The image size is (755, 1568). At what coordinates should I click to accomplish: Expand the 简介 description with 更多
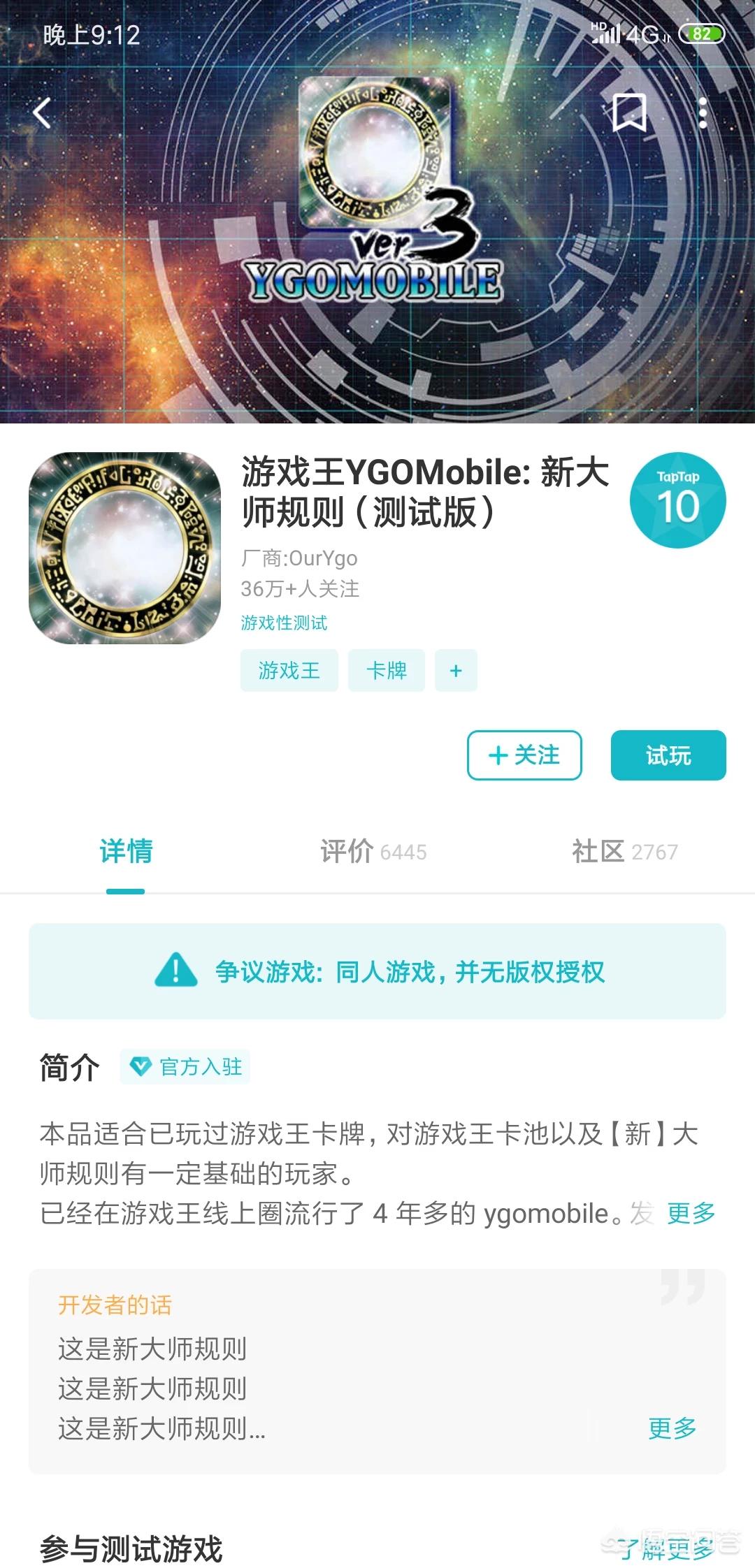[691, 1213]
